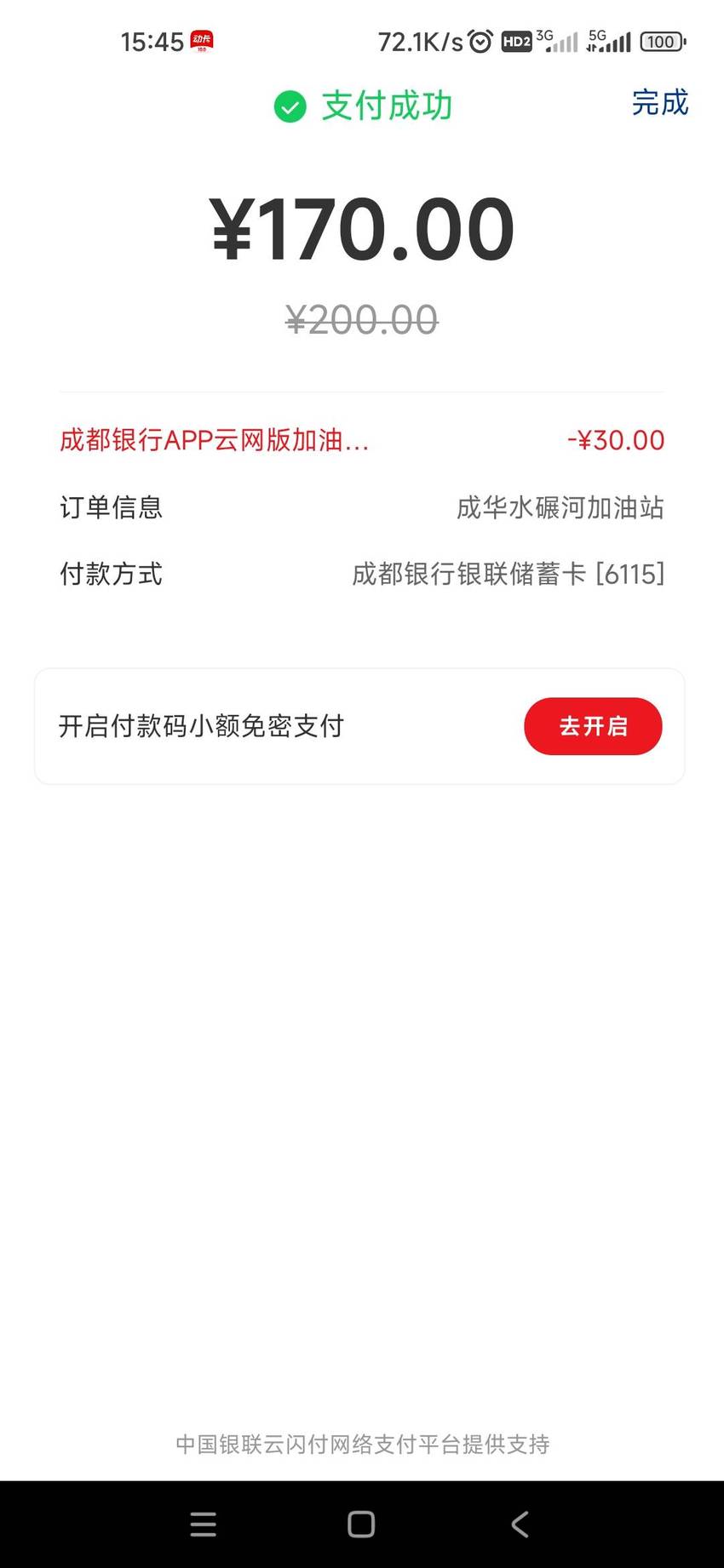Tap 完成 to finish the payment
This screenshot has width=724, height=1568.
pyautogui.click(x=659, y=103)
